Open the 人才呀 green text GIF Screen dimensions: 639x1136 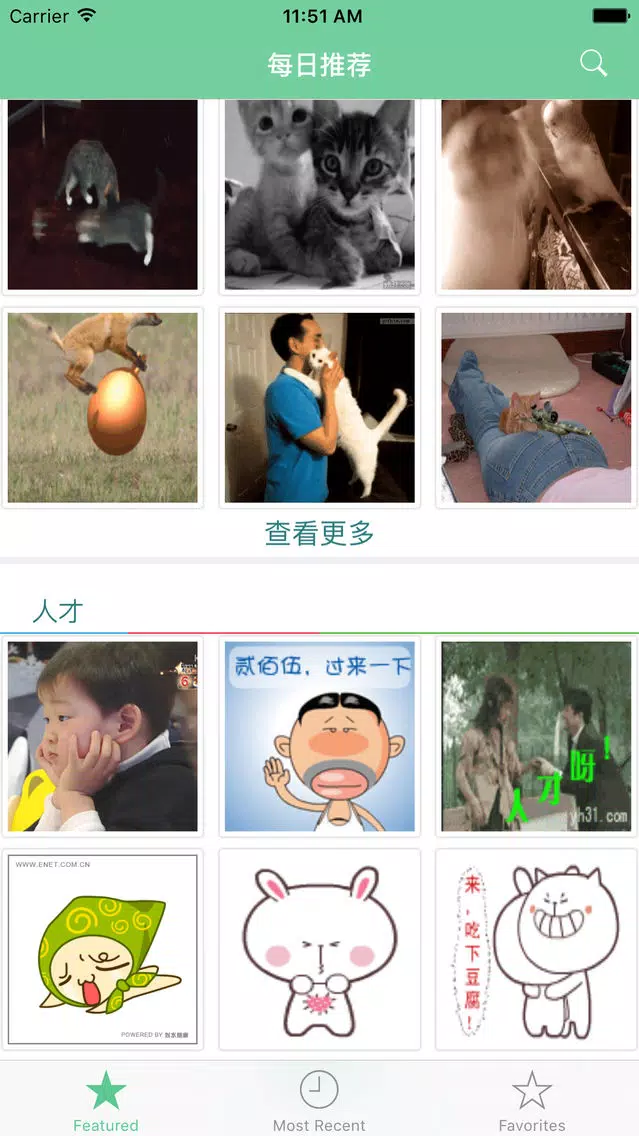536,736
